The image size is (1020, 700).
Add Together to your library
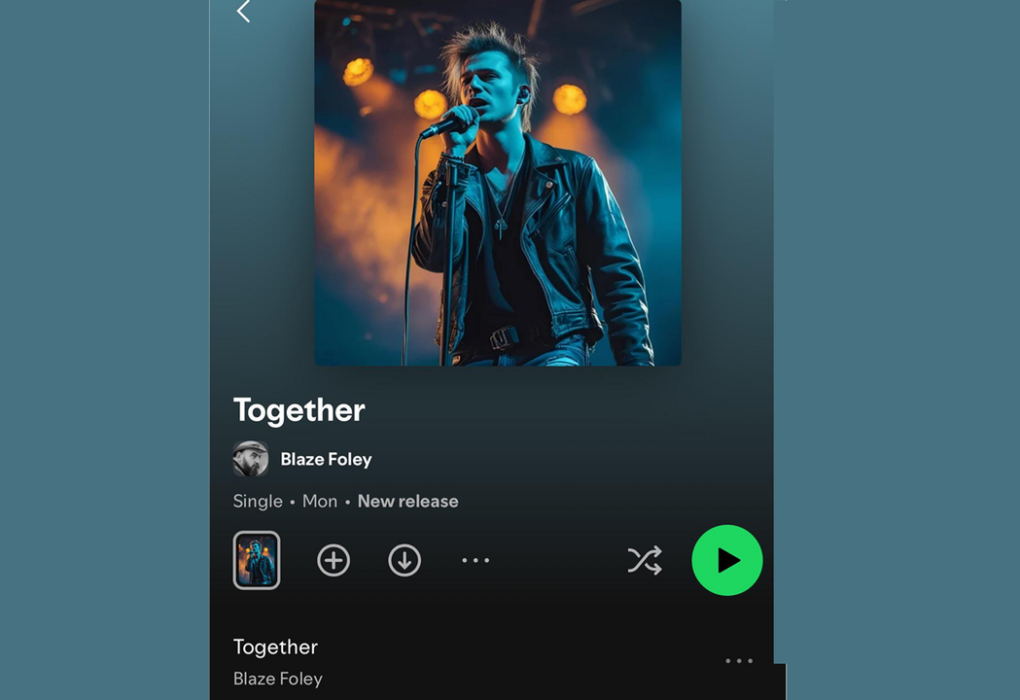click(x=334, y=561)
